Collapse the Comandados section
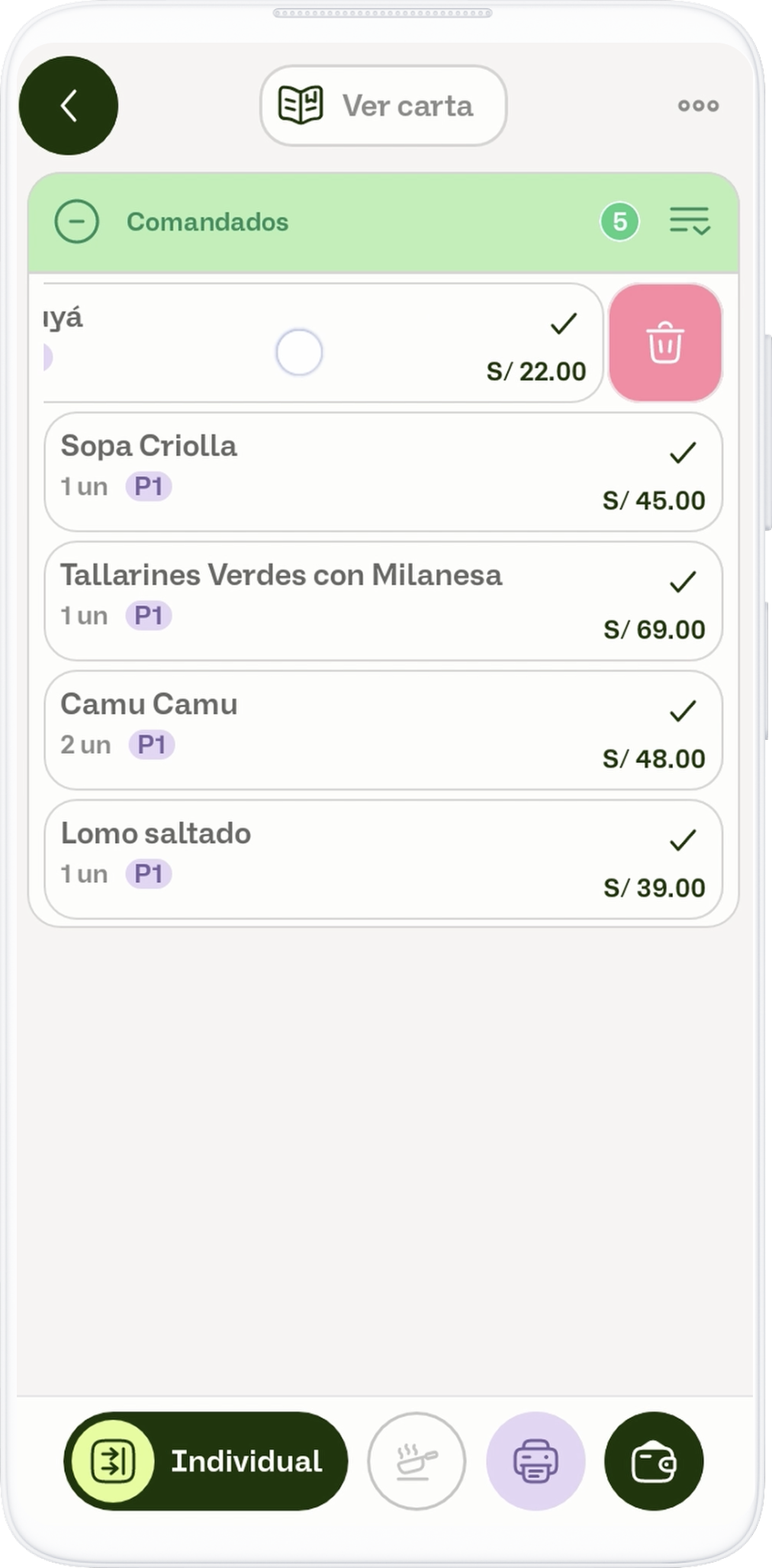 pyautogui.click(x=76, y=222)
